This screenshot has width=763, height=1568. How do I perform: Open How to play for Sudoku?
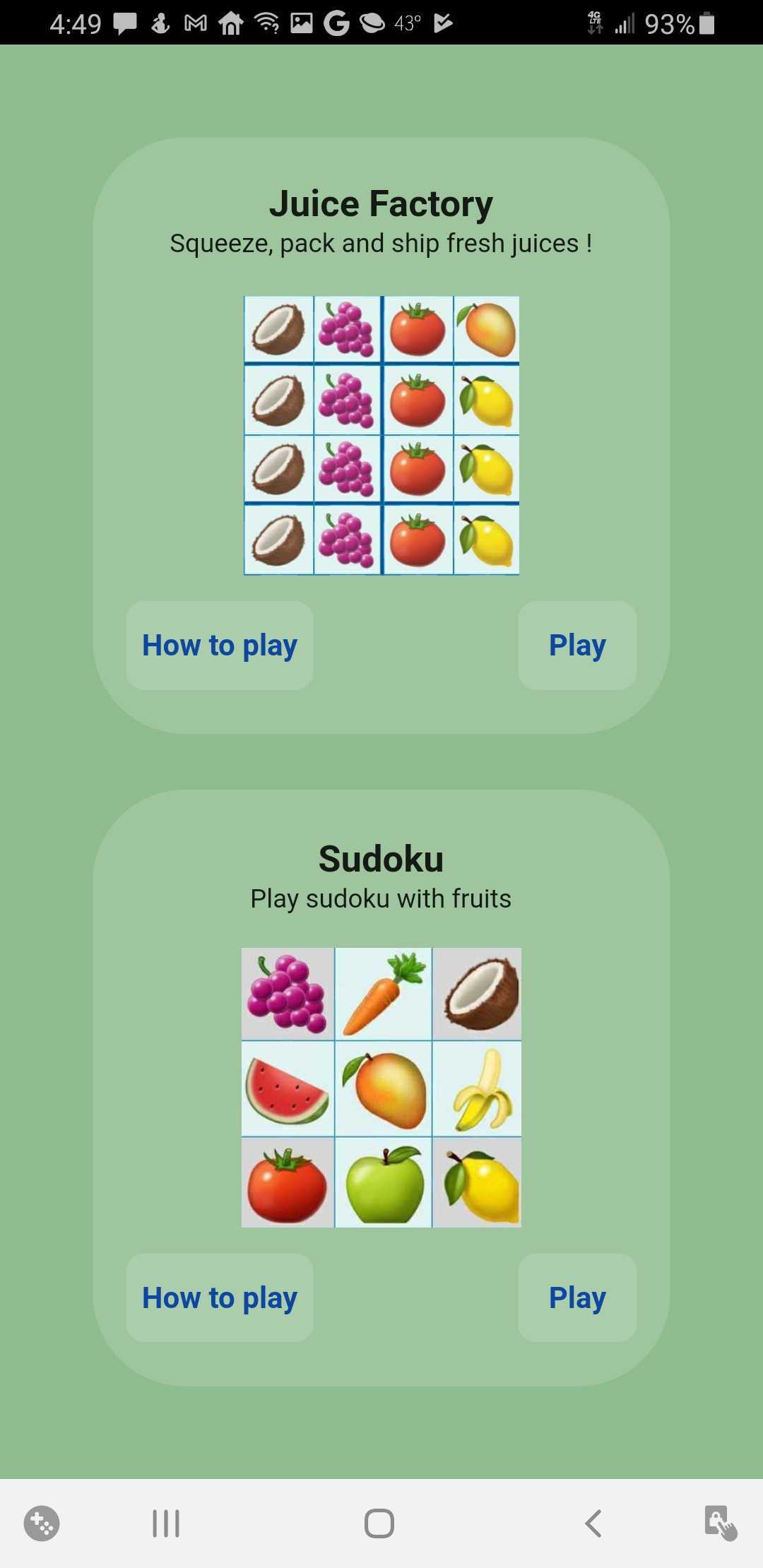click(x=220, y=1298)
